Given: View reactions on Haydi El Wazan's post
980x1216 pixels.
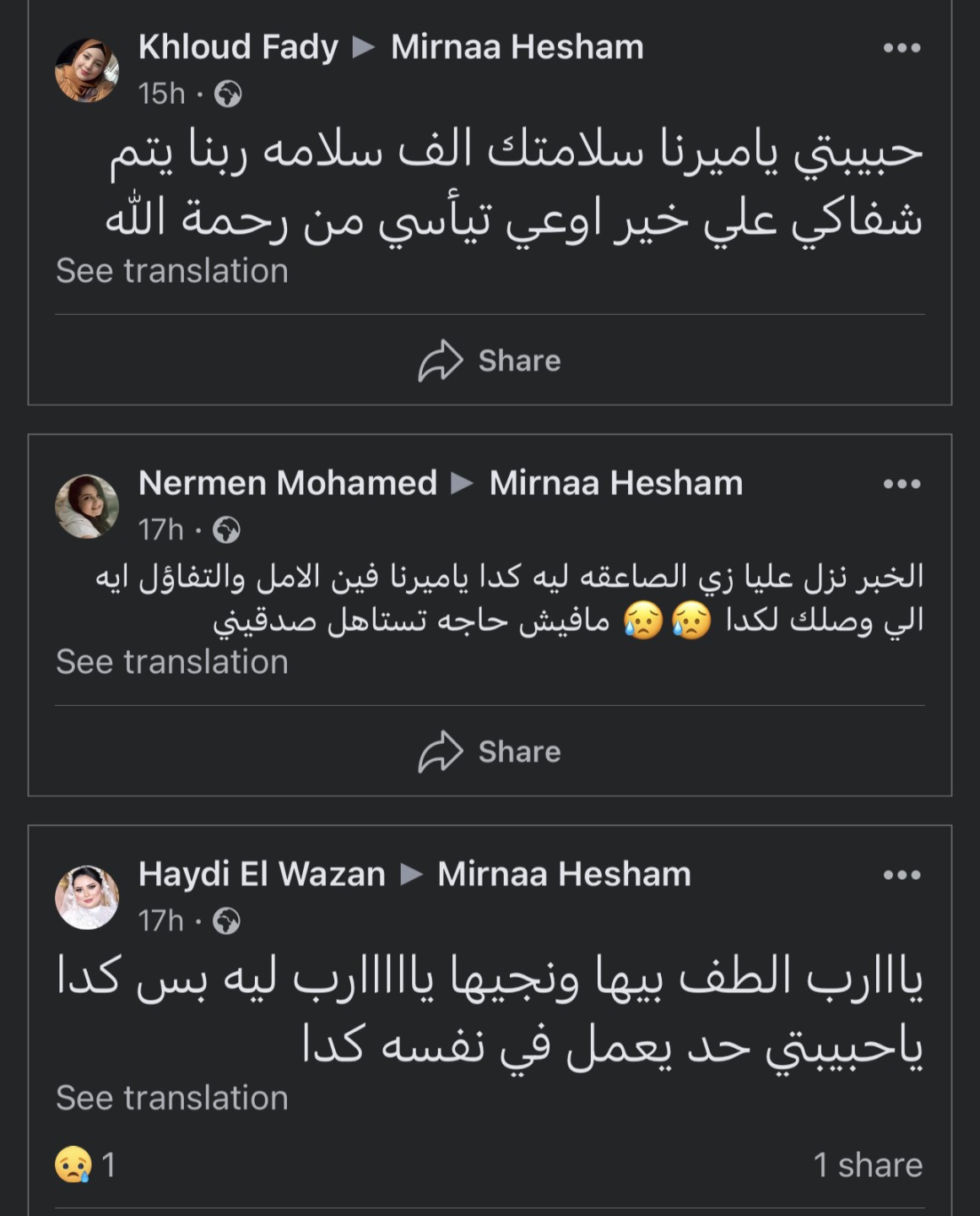Looking at the screenshot, I should 84,1165.
